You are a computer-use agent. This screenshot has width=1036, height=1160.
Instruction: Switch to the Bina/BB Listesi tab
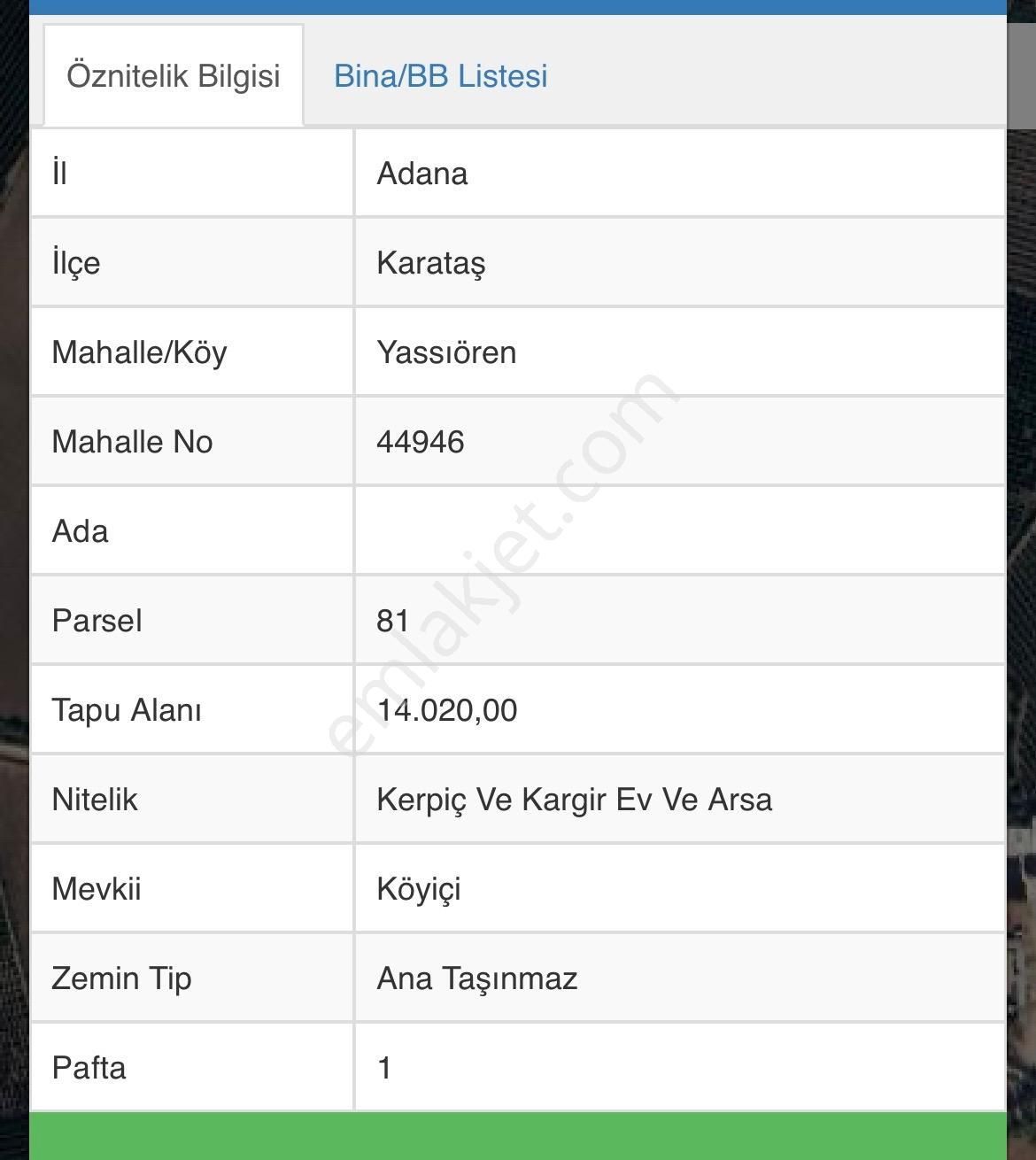point(440,76)
